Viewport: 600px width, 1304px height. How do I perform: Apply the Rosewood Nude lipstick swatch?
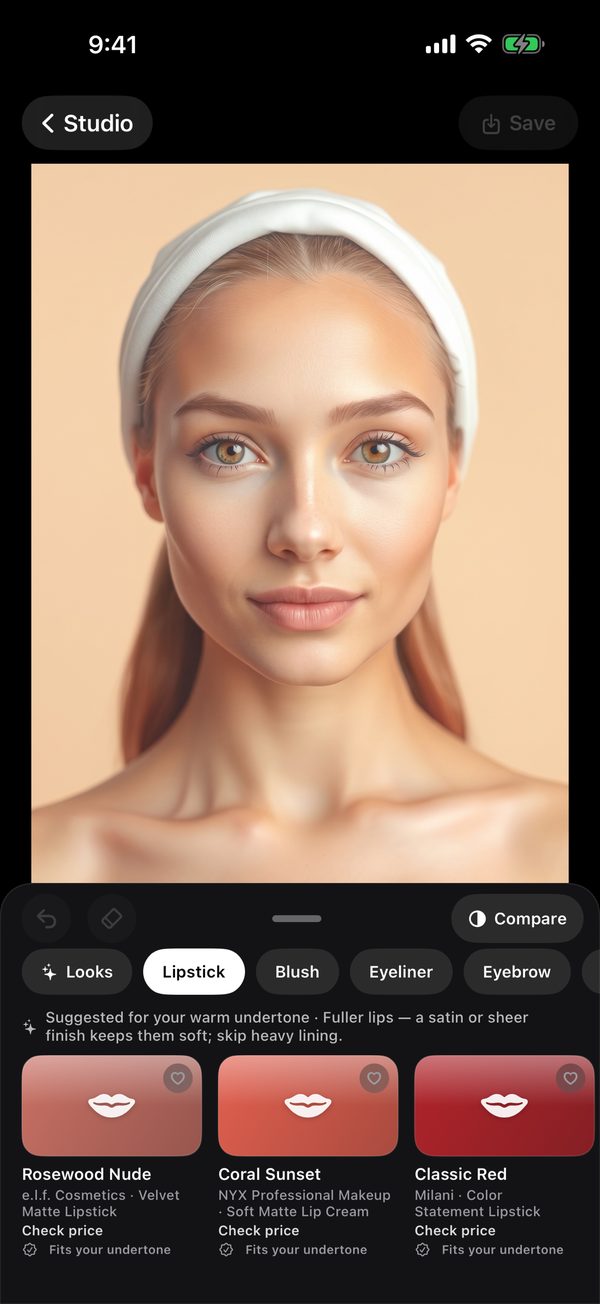tap(112, 1106)
